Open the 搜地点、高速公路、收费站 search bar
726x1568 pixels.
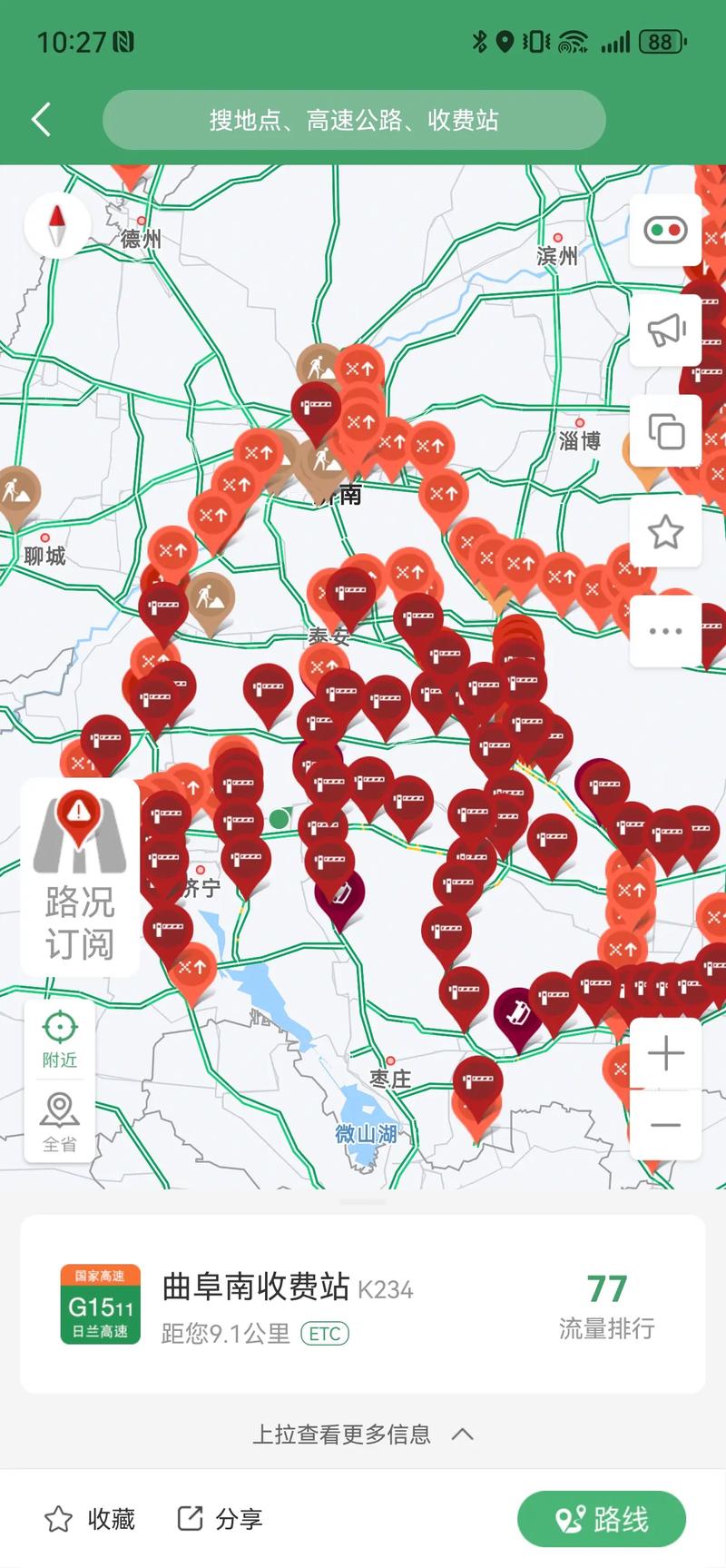click(356, 119)
